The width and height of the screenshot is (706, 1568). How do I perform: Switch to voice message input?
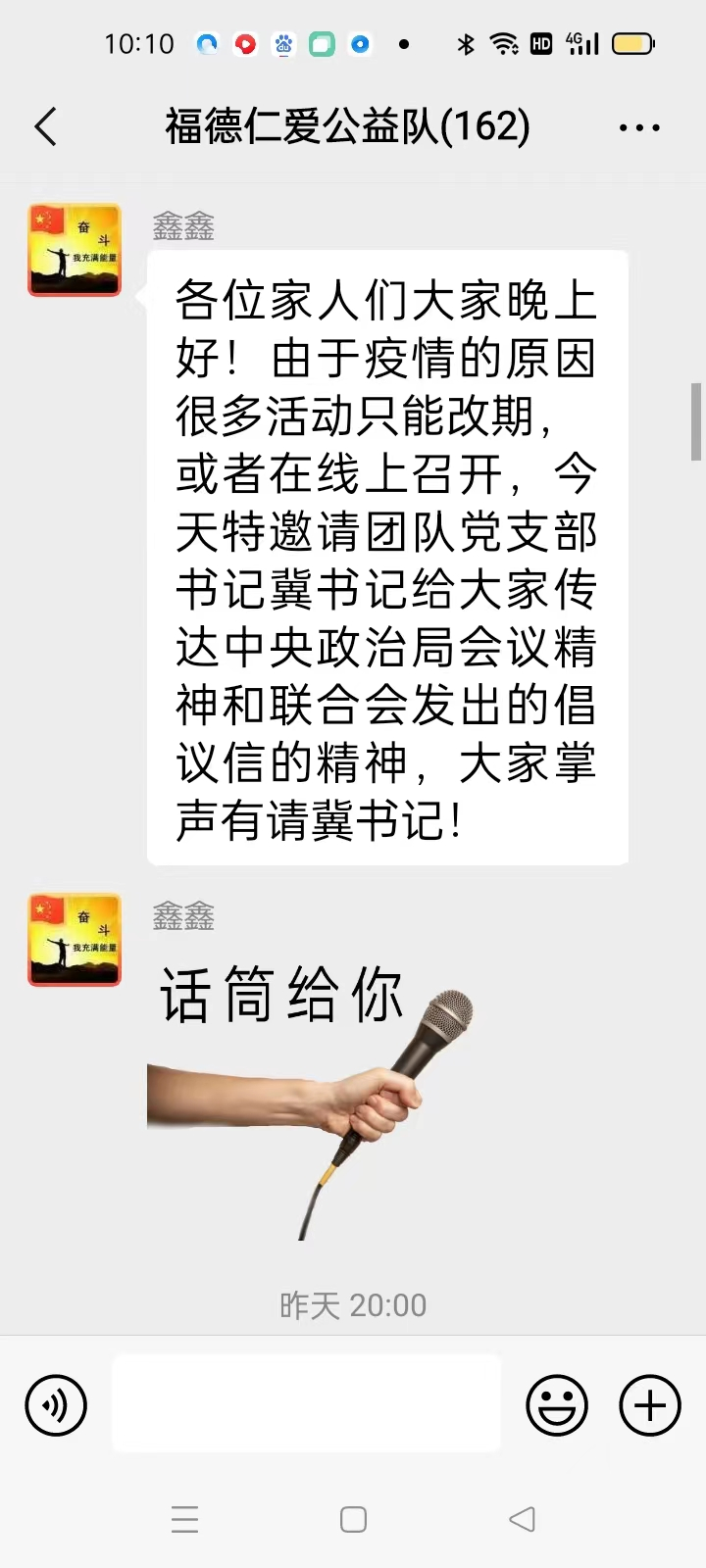[x=56, y=1405]
